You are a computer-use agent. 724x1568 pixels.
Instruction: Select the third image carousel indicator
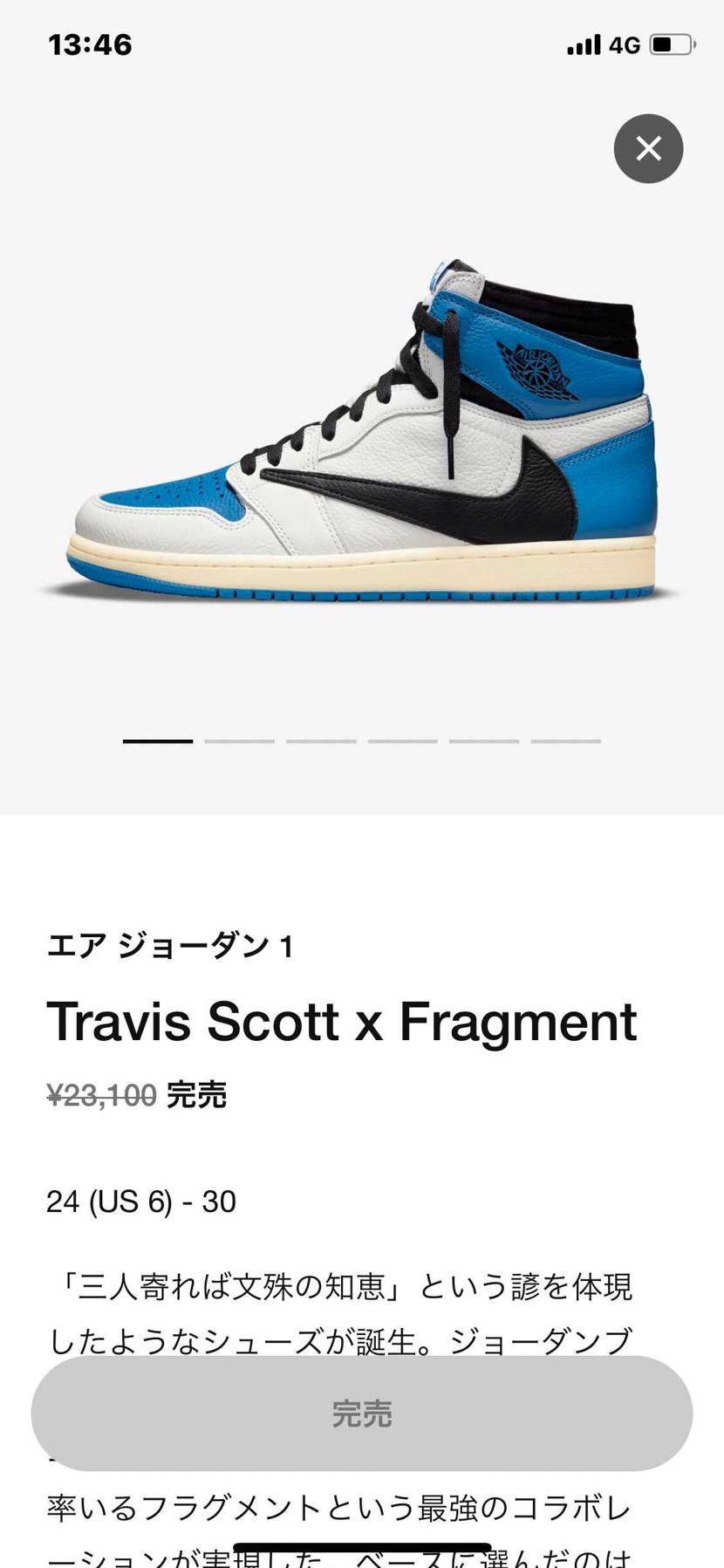pos(320,740)
